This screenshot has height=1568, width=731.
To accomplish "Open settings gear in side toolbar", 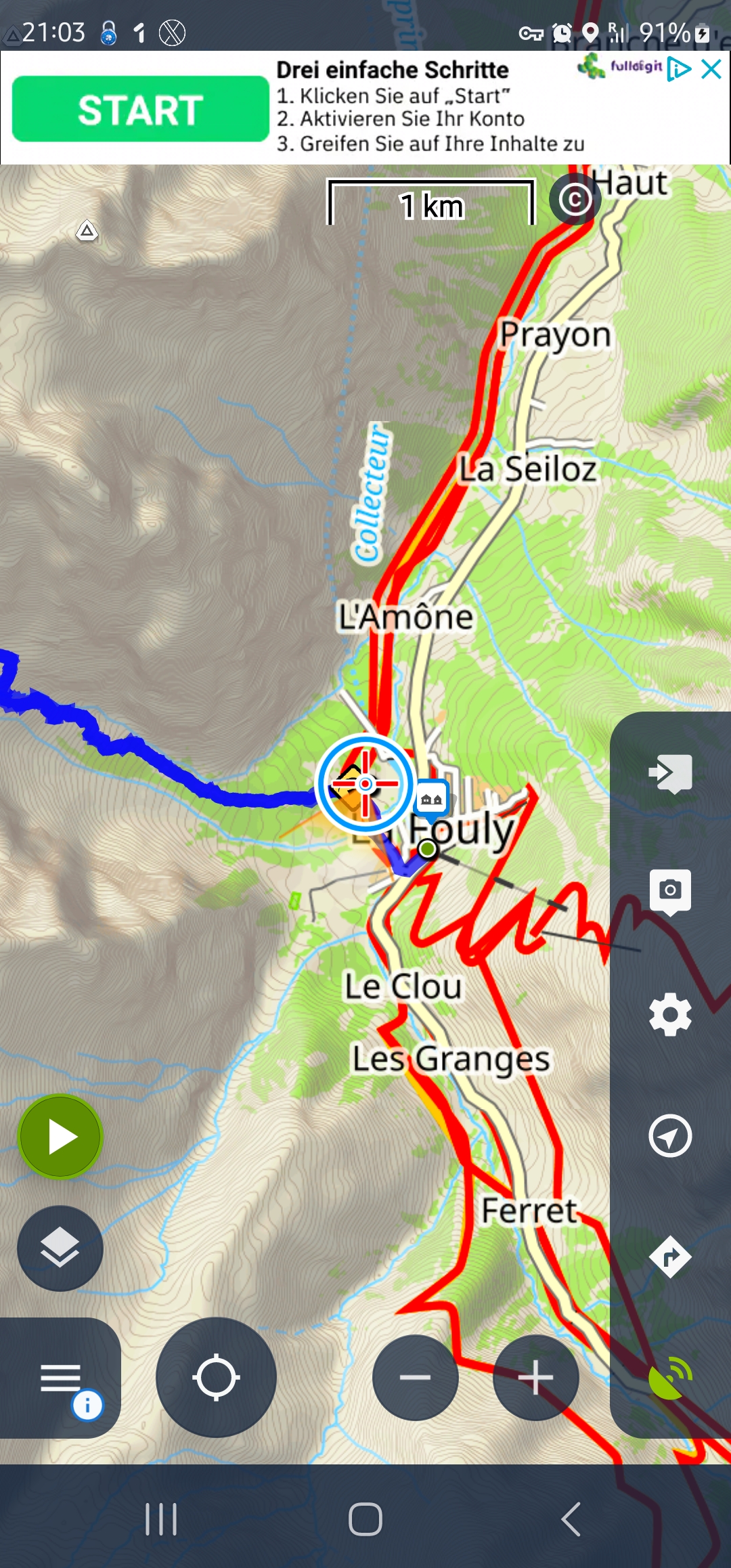I will click(x=670, y=1014).
